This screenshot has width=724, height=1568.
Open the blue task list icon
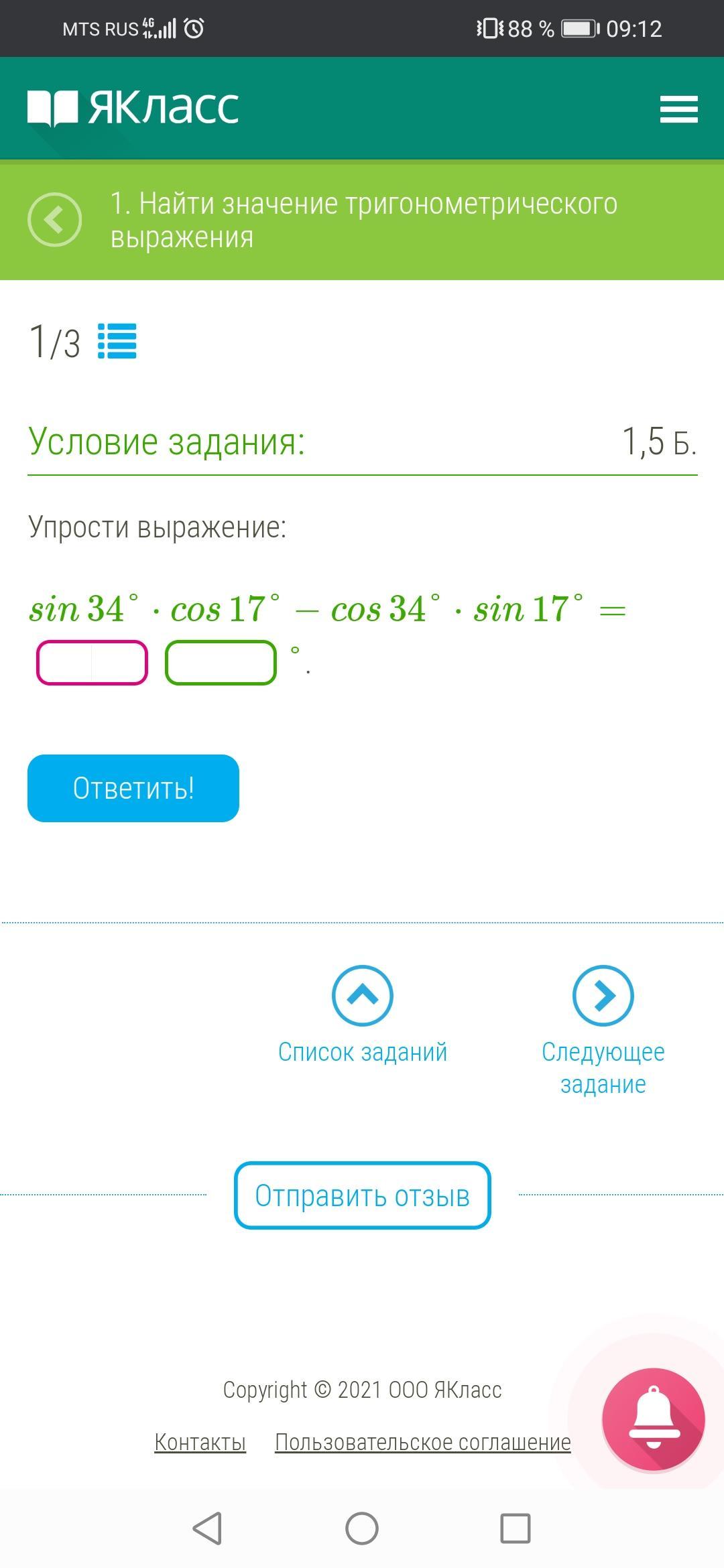[117, 341]
